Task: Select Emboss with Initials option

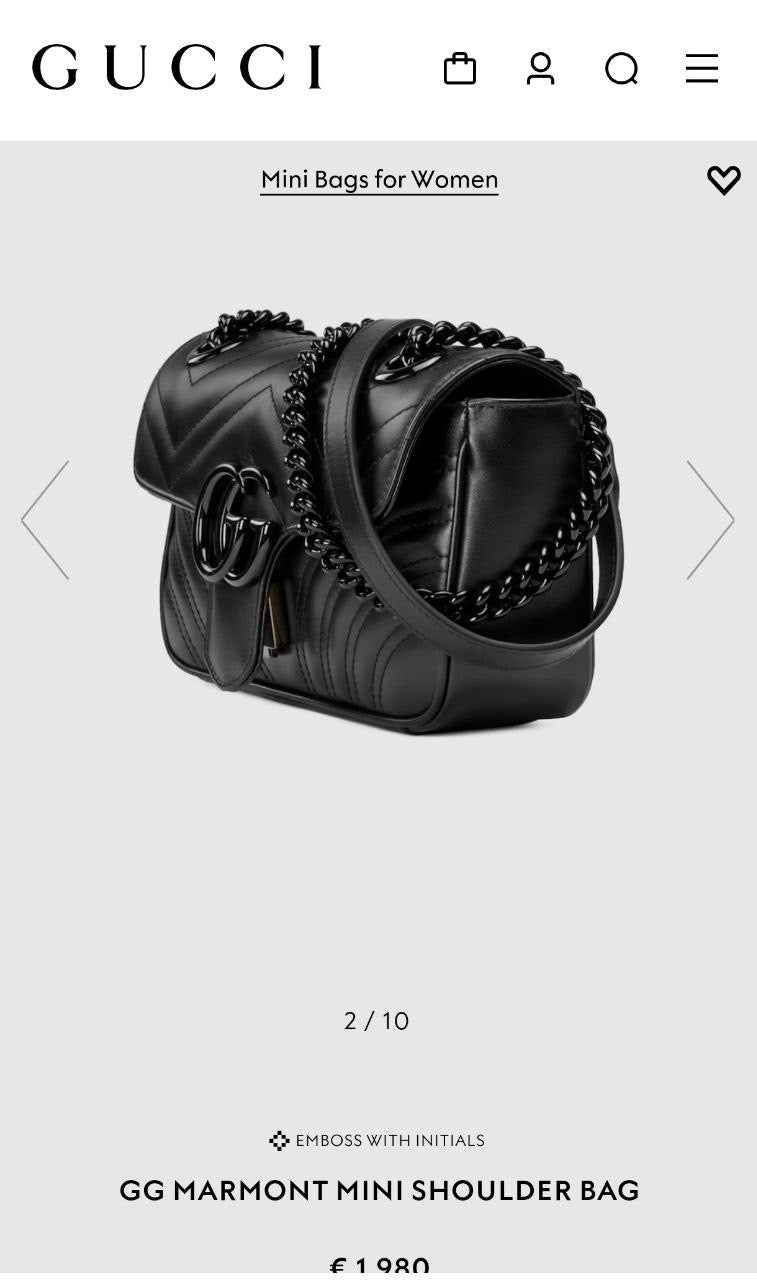Action: tap(378, 1140)
